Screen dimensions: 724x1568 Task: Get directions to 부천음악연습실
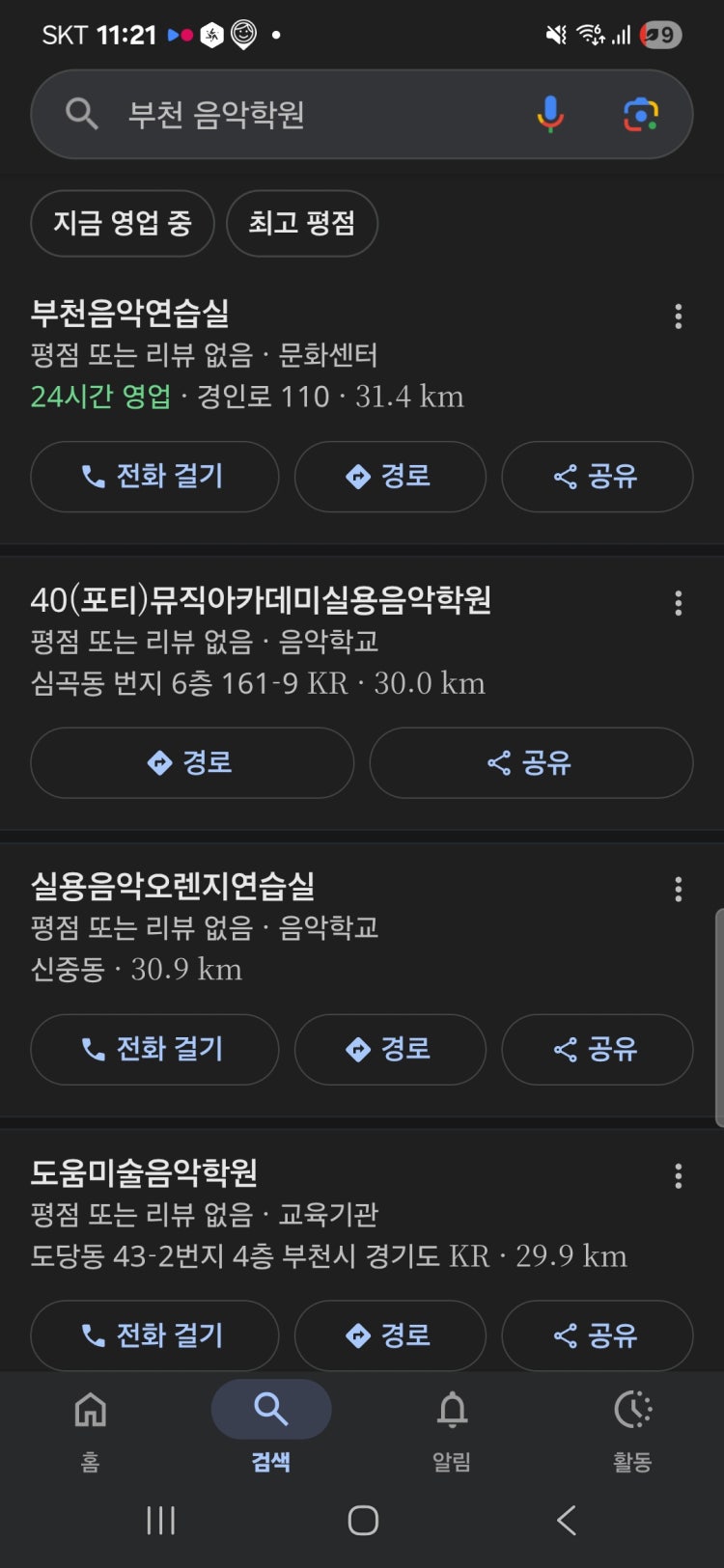point(390,477)
